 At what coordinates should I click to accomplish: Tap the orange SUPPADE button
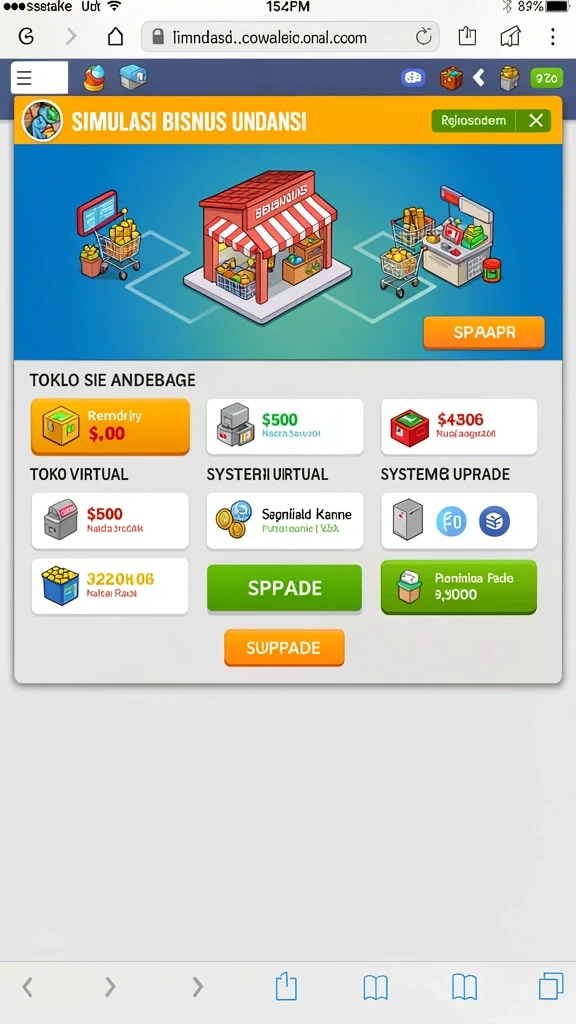click(x=284, y=648)
